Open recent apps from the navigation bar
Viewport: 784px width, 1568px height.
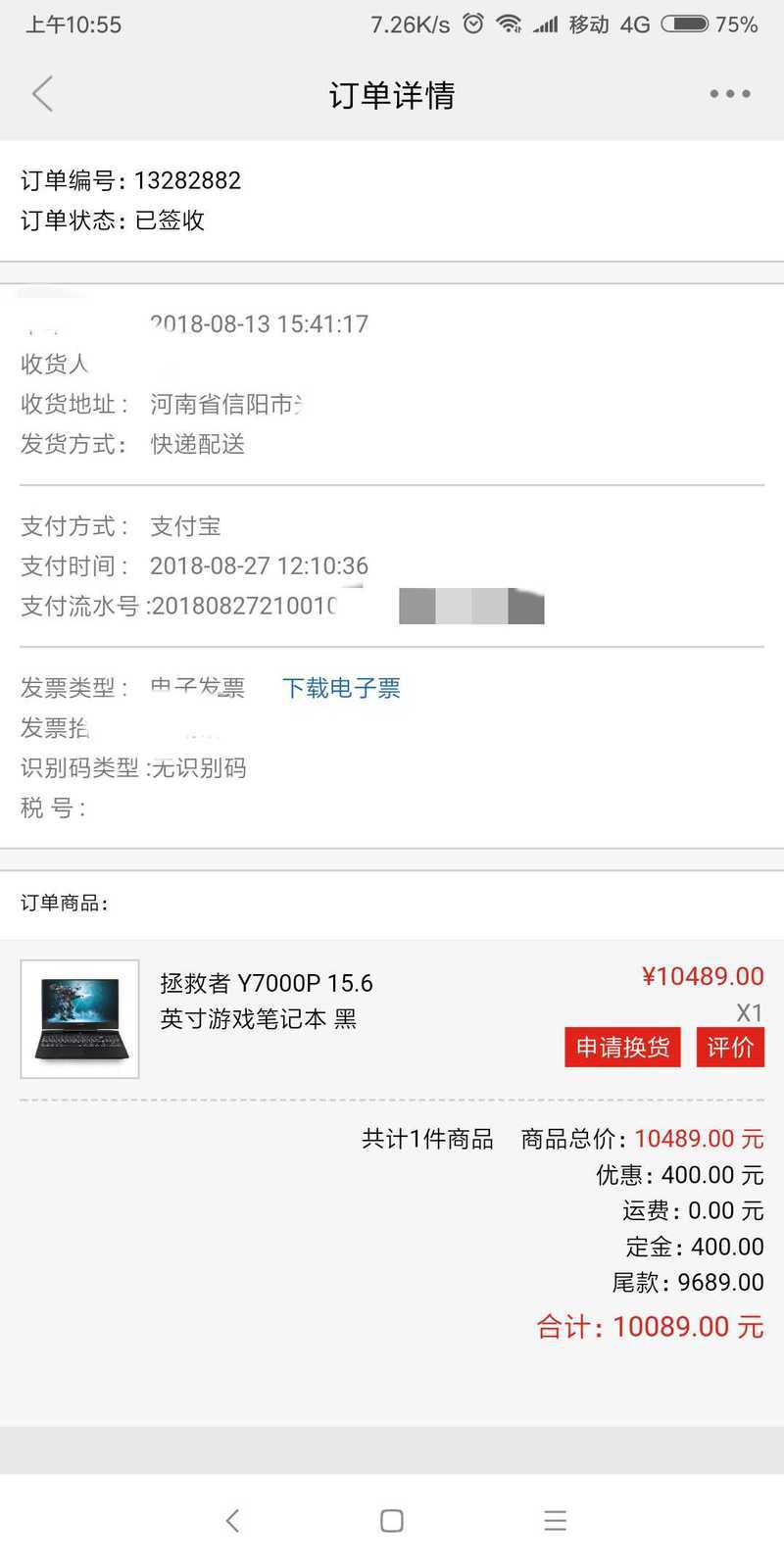click(x=555, y=1520)
